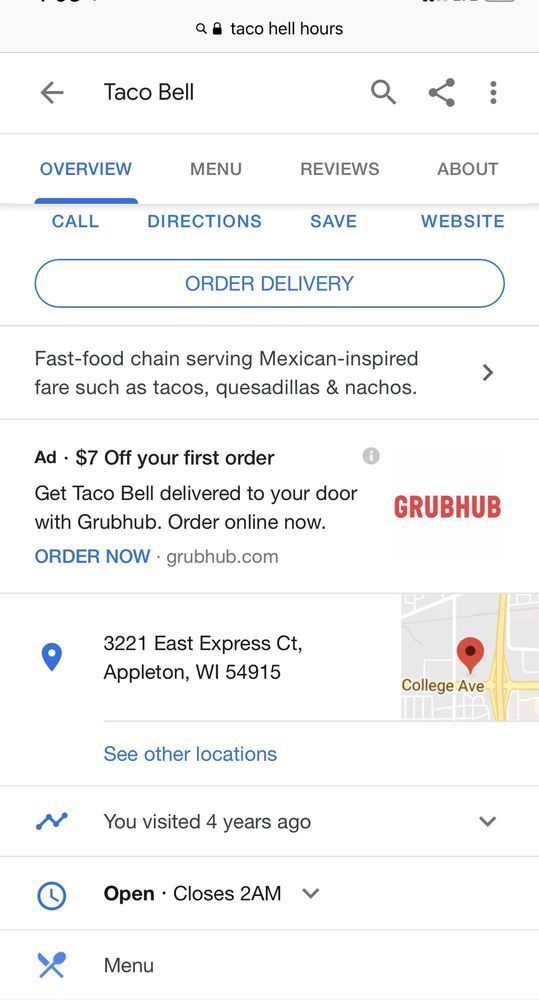See other locations
Viewport: 539px width, 1000px height.
point(190,754)
